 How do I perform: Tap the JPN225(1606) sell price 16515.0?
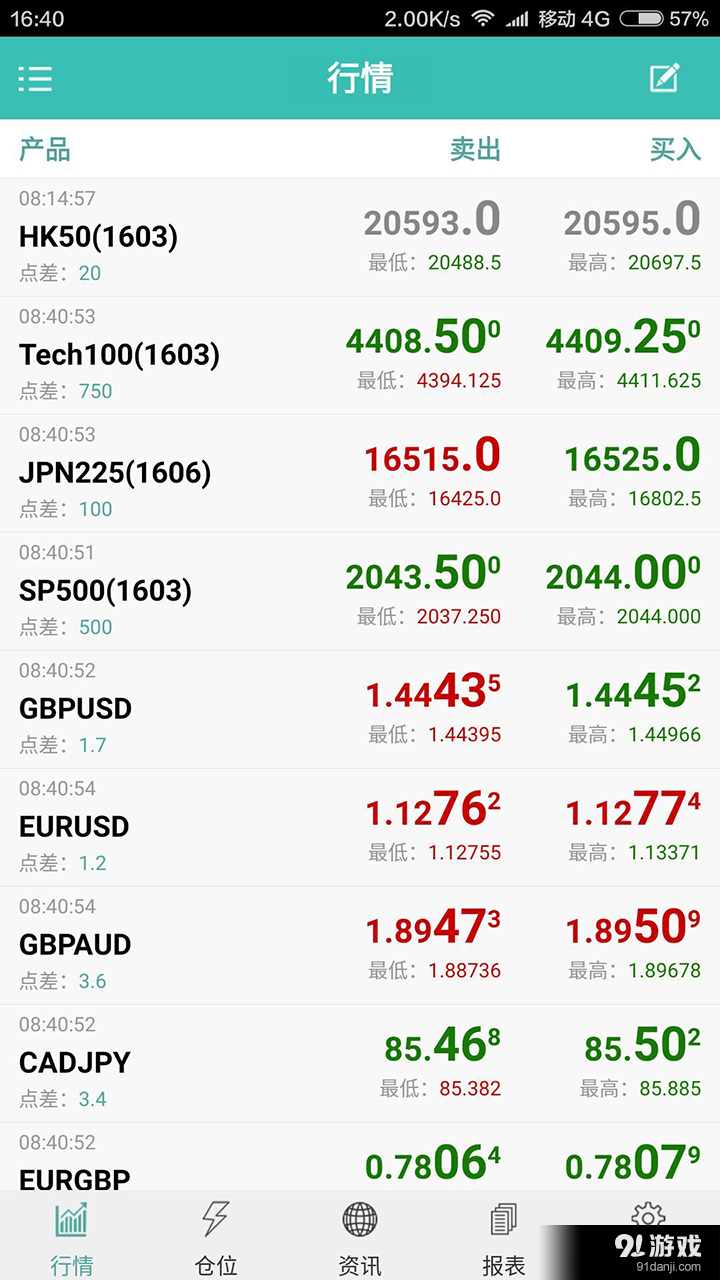[432, 456]
